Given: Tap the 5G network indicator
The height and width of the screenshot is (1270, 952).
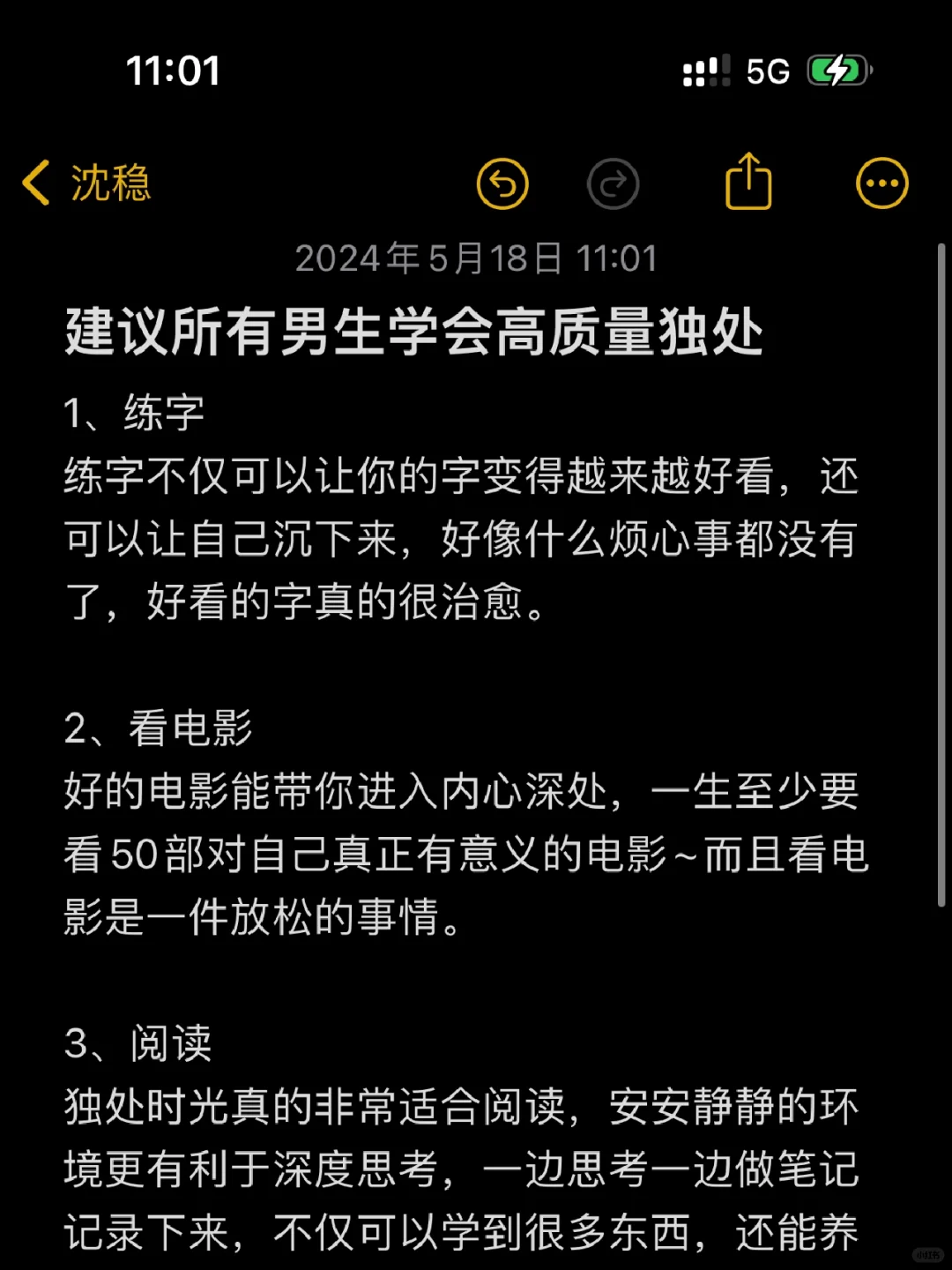Looking at the screenshot, I should coord(766,71).
